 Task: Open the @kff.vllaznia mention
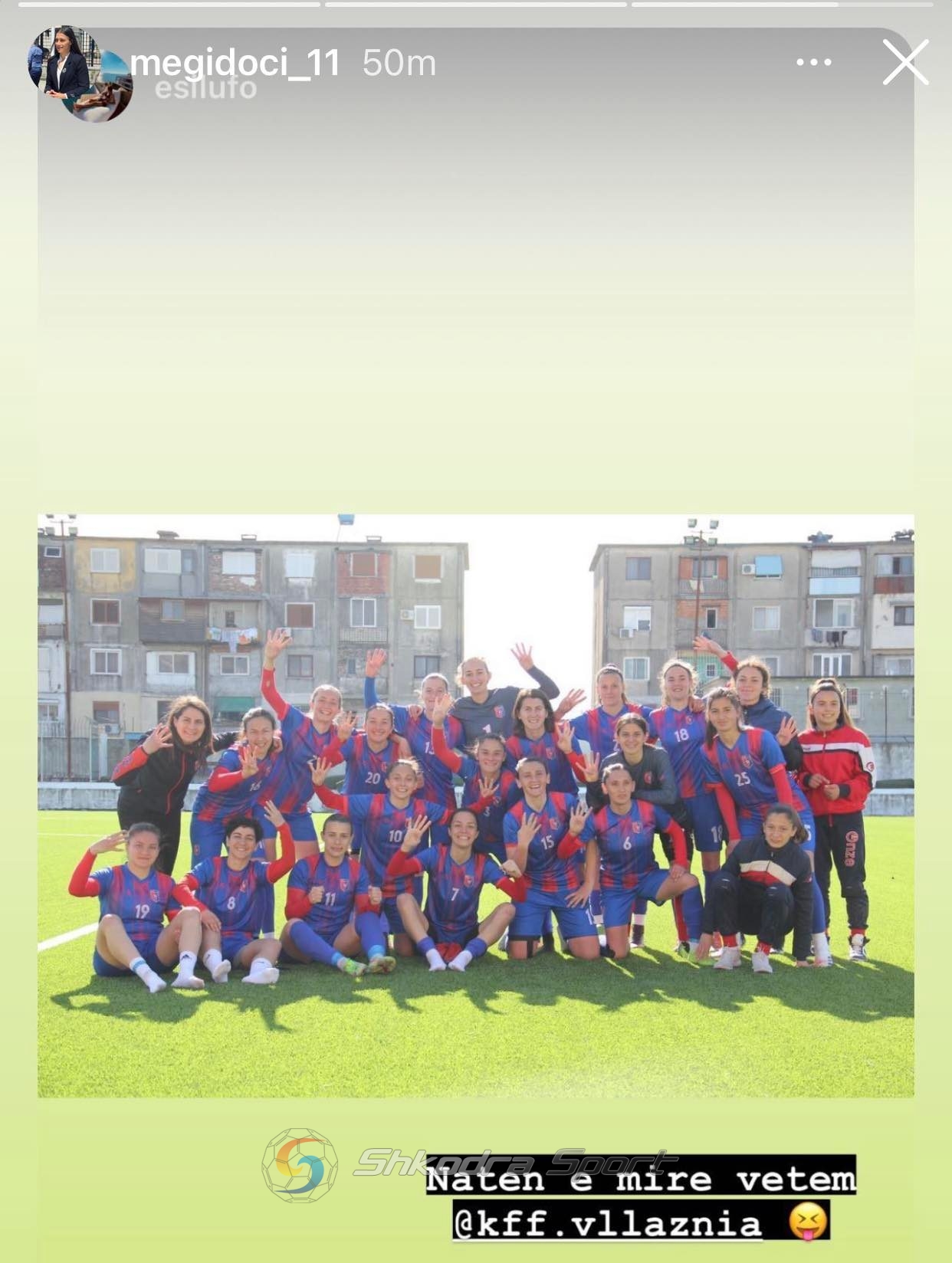(607, 1223)
